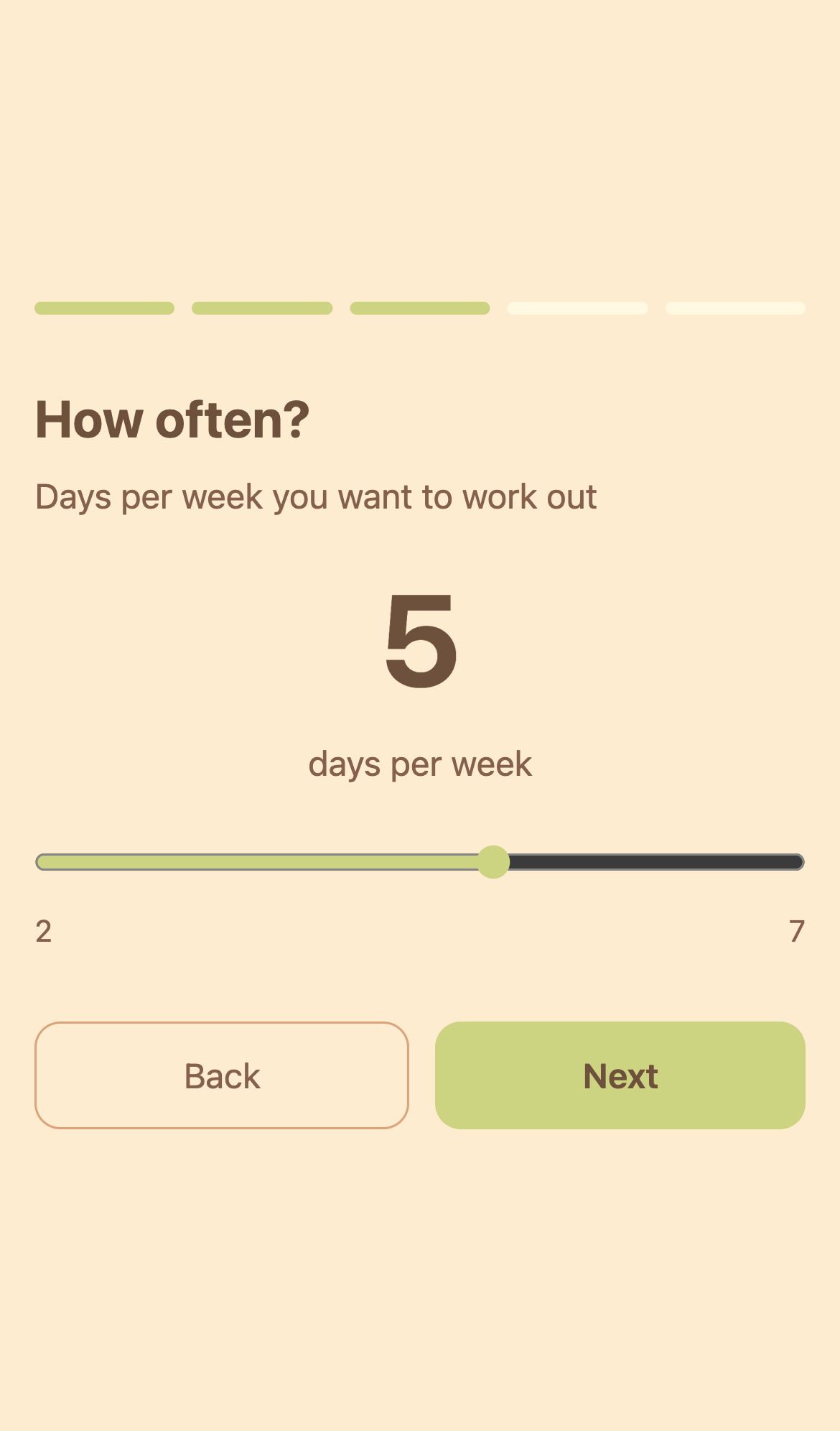Screen dimensions: 840x1431
Task: Select the maximum value label 7
Action: coord(796,932)
